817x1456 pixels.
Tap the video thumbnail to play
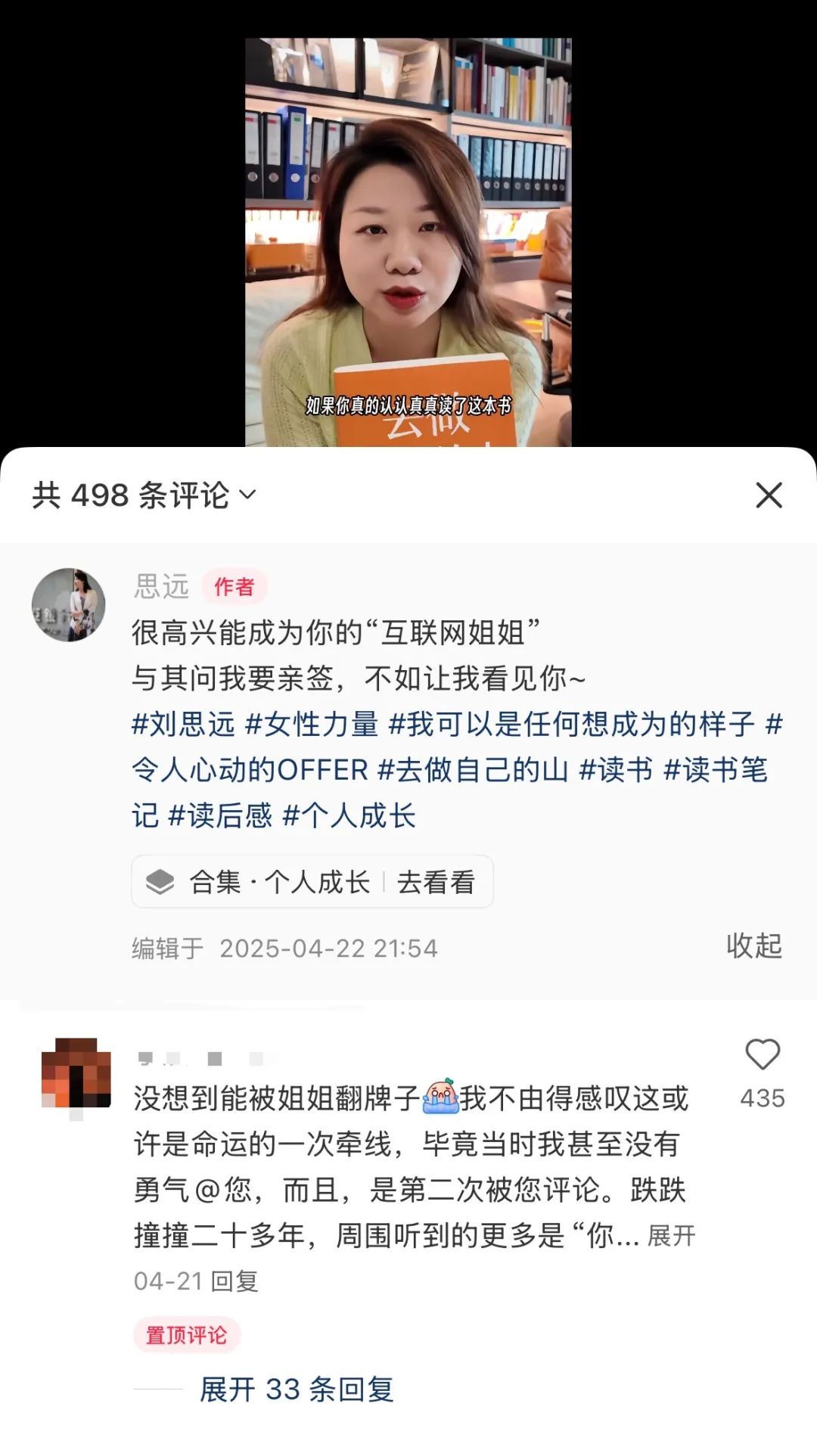pyautogui.click(x=408, y=227)
